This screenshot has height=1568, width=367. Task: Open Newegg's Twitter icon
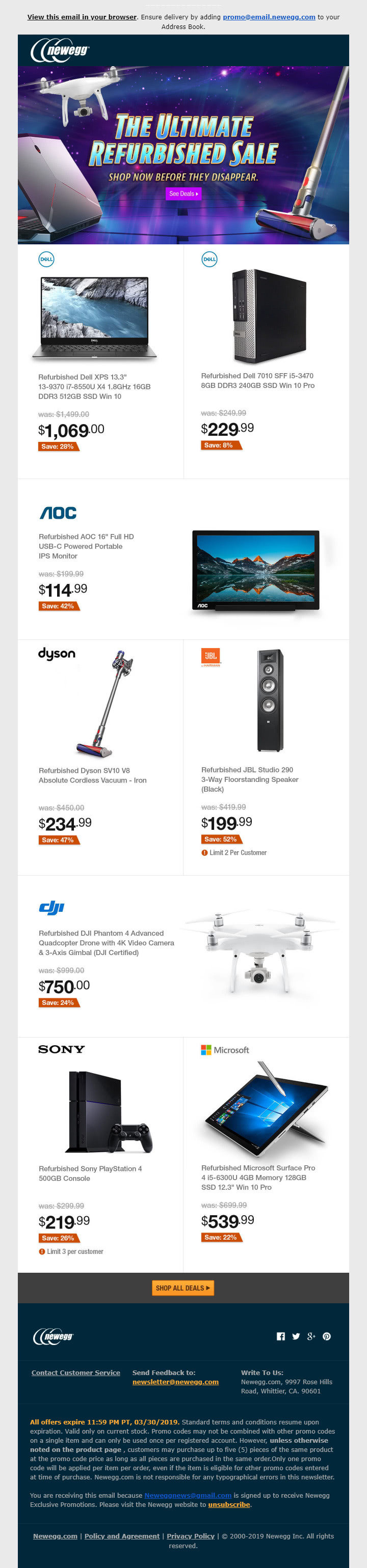[296, 1336]
